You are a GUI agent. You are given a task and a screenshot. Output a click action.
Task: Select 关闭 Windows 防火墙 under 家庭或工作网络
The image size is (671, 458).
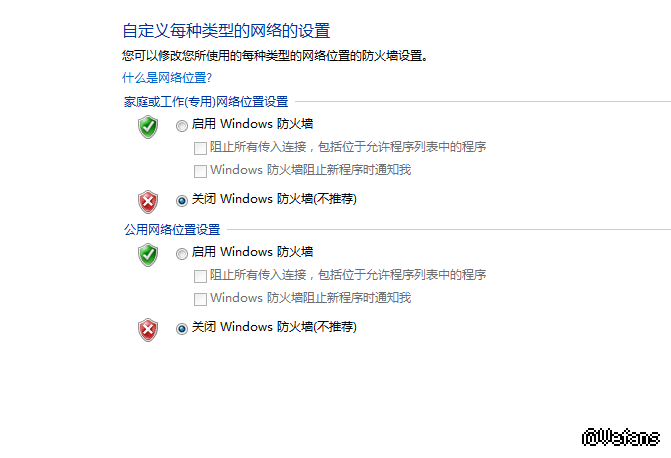[x=181, y=200]
